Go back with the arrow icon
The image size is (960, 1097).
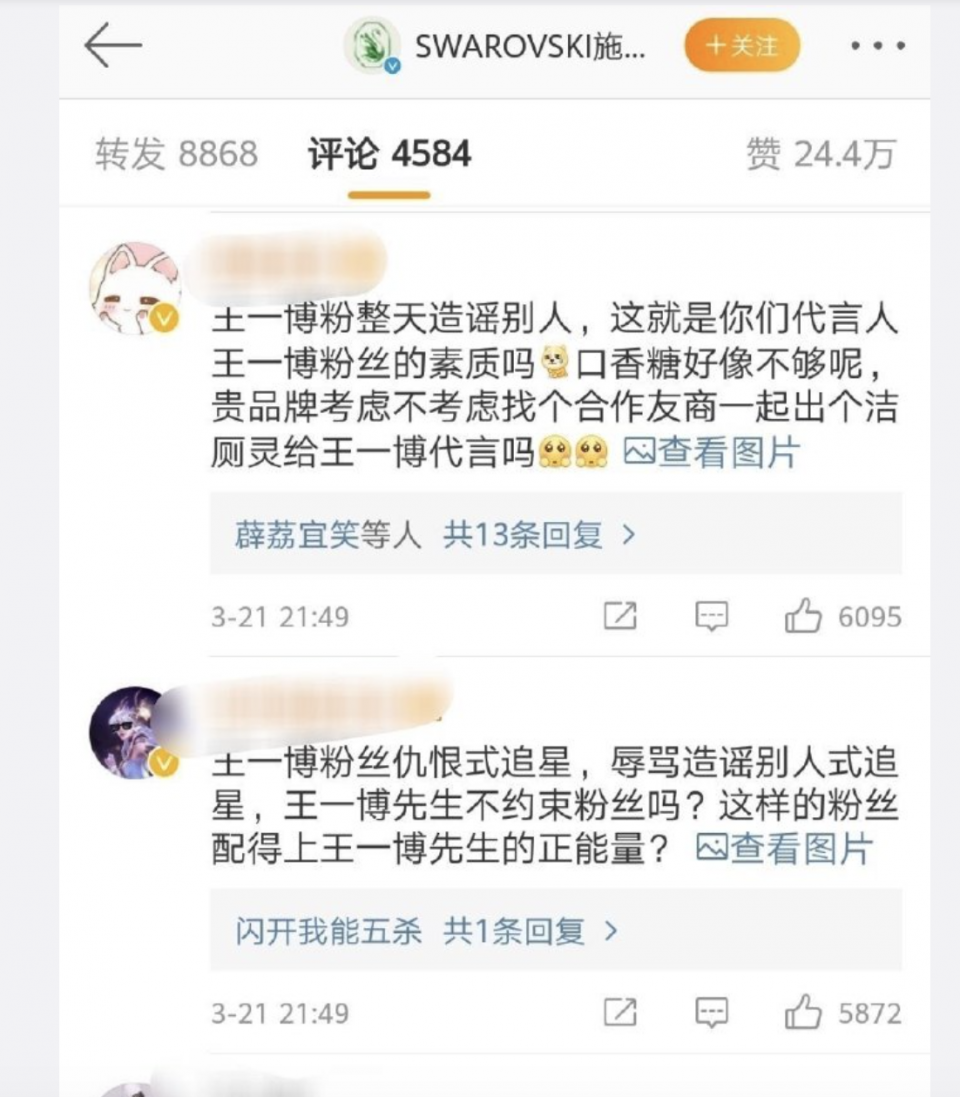(x=113, y=47)
